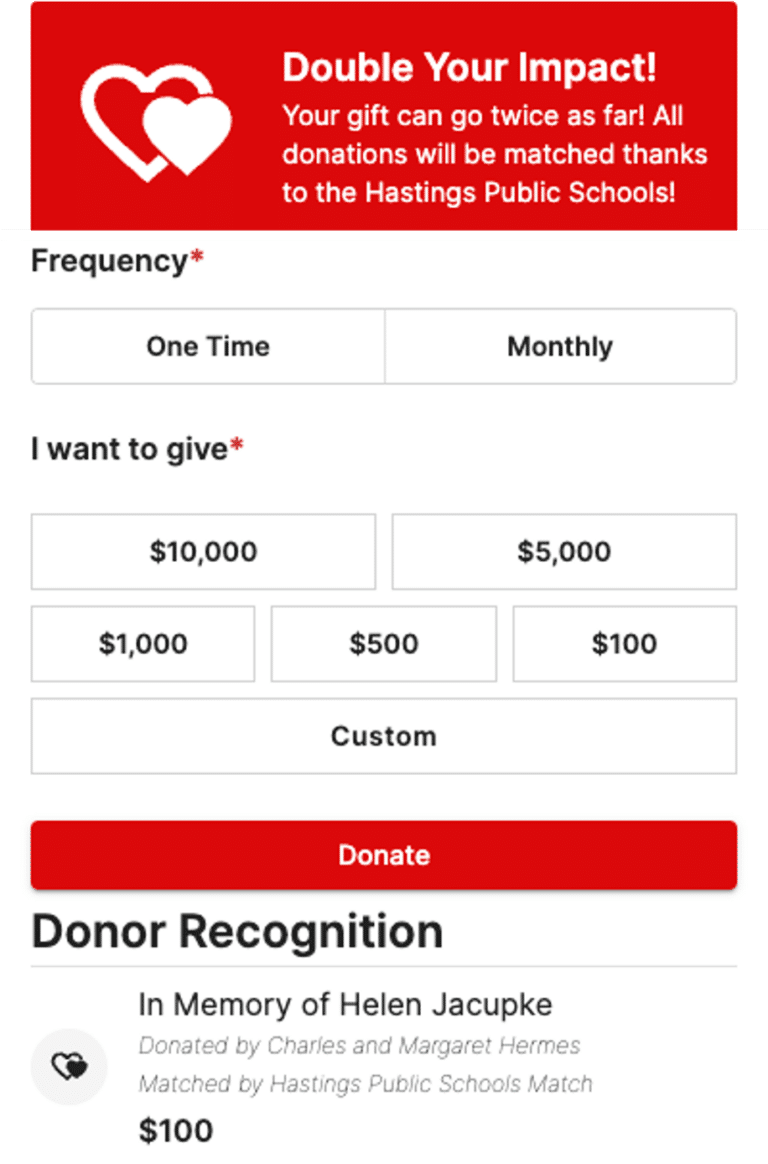Switch to the Monthly giving frequency
Image resolution: width=768 pixels, height=1164 pixels.
coord(560,346)
